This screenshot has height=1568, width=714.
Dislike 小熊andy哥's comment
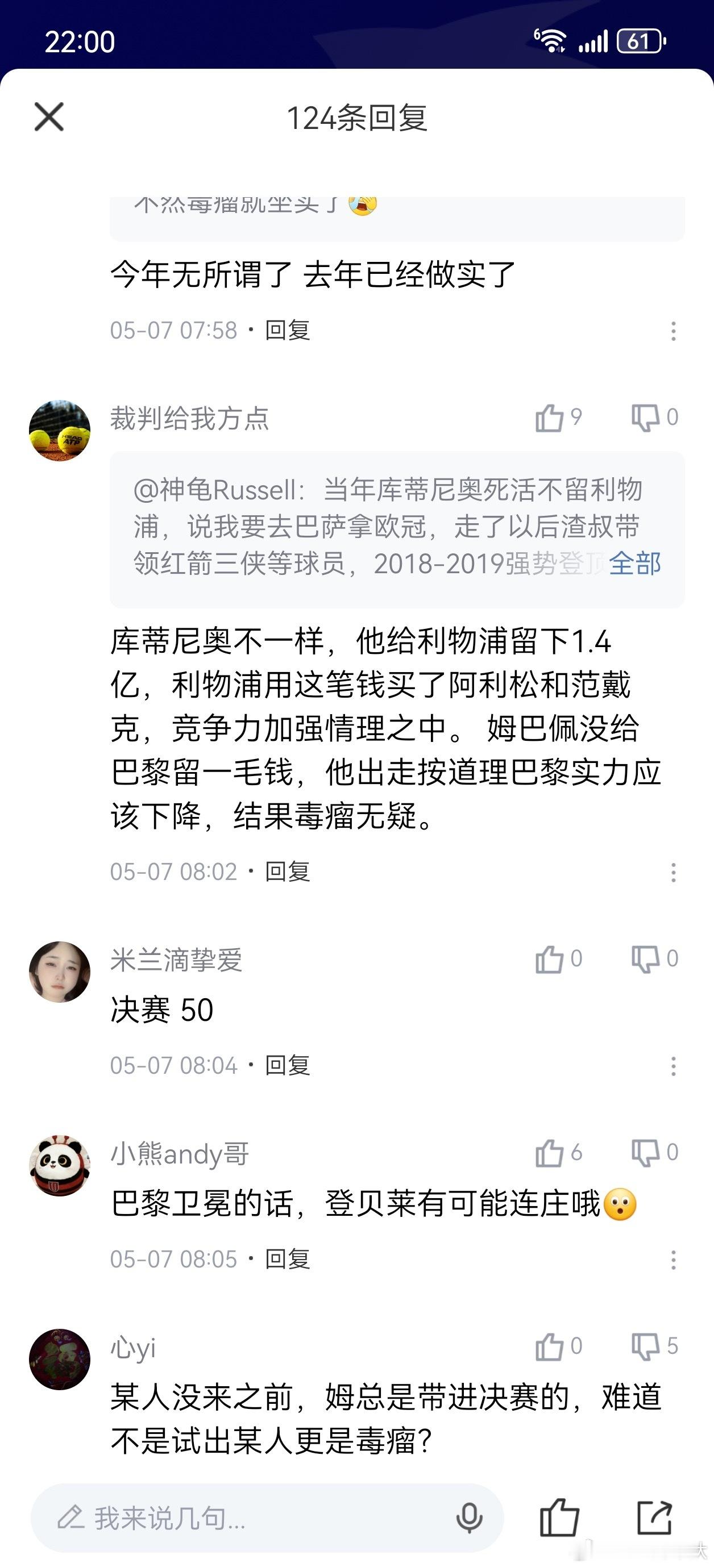tap(655, 1153)
